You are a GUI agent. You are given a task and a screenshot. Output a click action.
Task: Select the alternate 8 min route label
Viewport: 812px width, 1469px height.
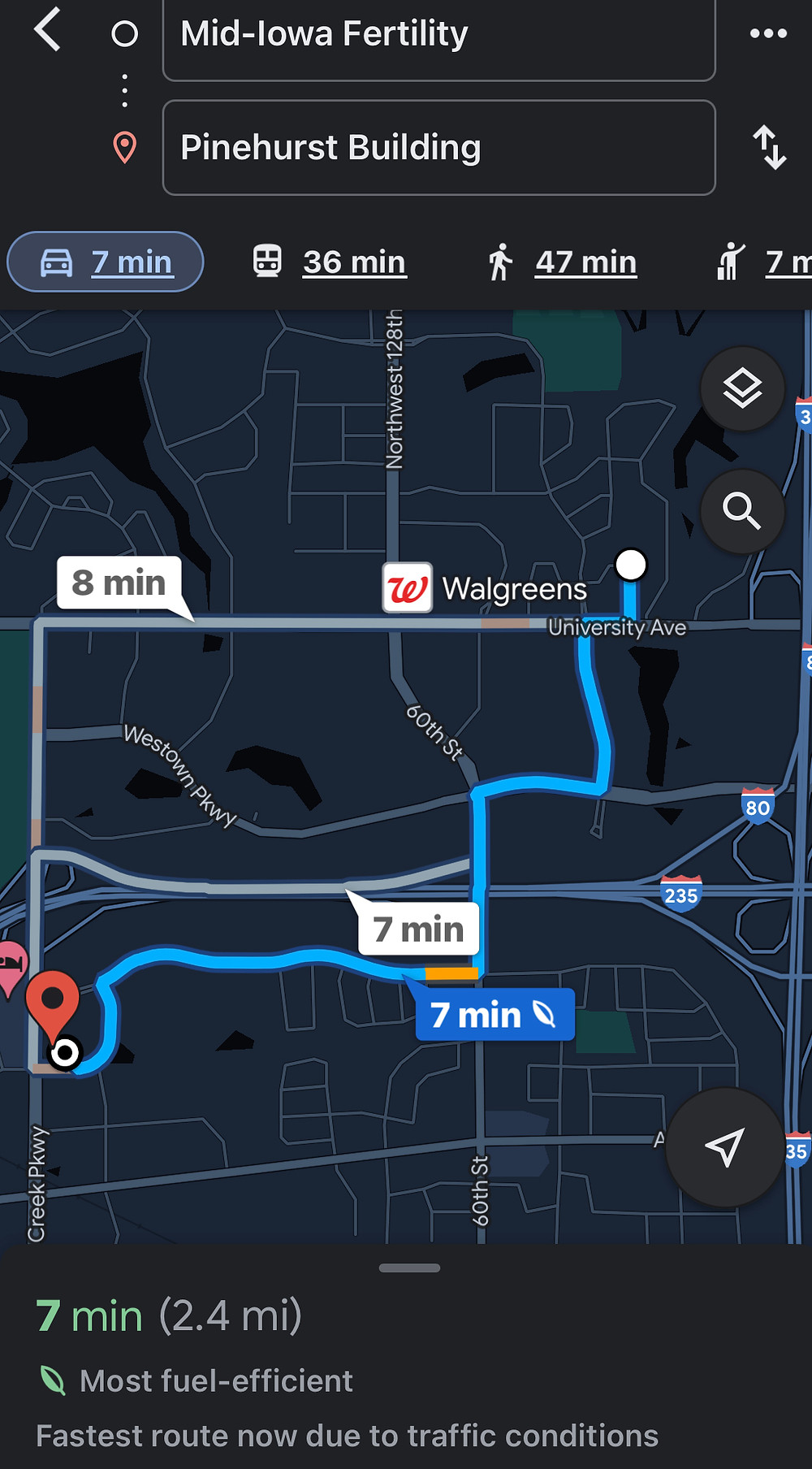pyautogui.click(x=119, y=583)
